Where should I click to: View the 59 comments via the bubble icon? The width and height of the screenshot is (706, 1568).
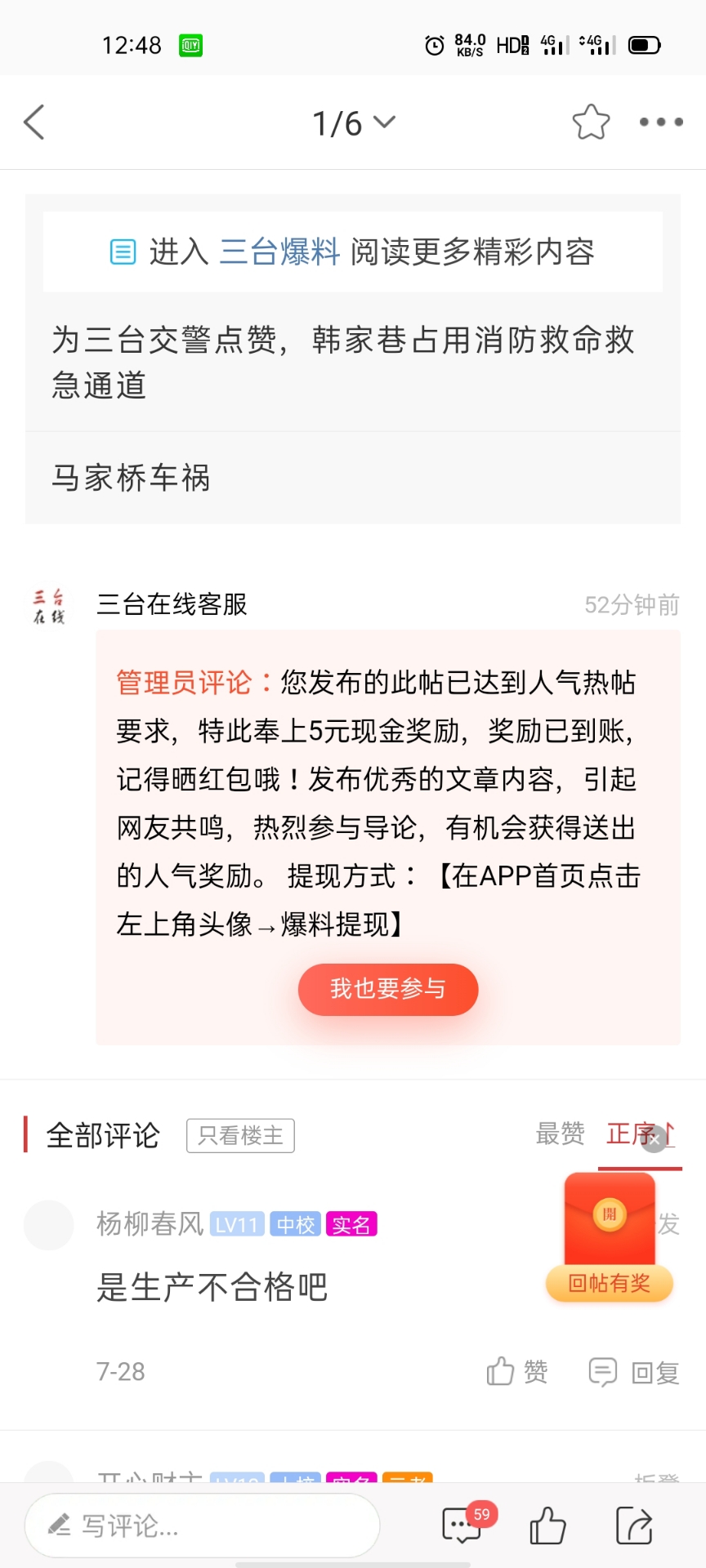click(462, 1525)
